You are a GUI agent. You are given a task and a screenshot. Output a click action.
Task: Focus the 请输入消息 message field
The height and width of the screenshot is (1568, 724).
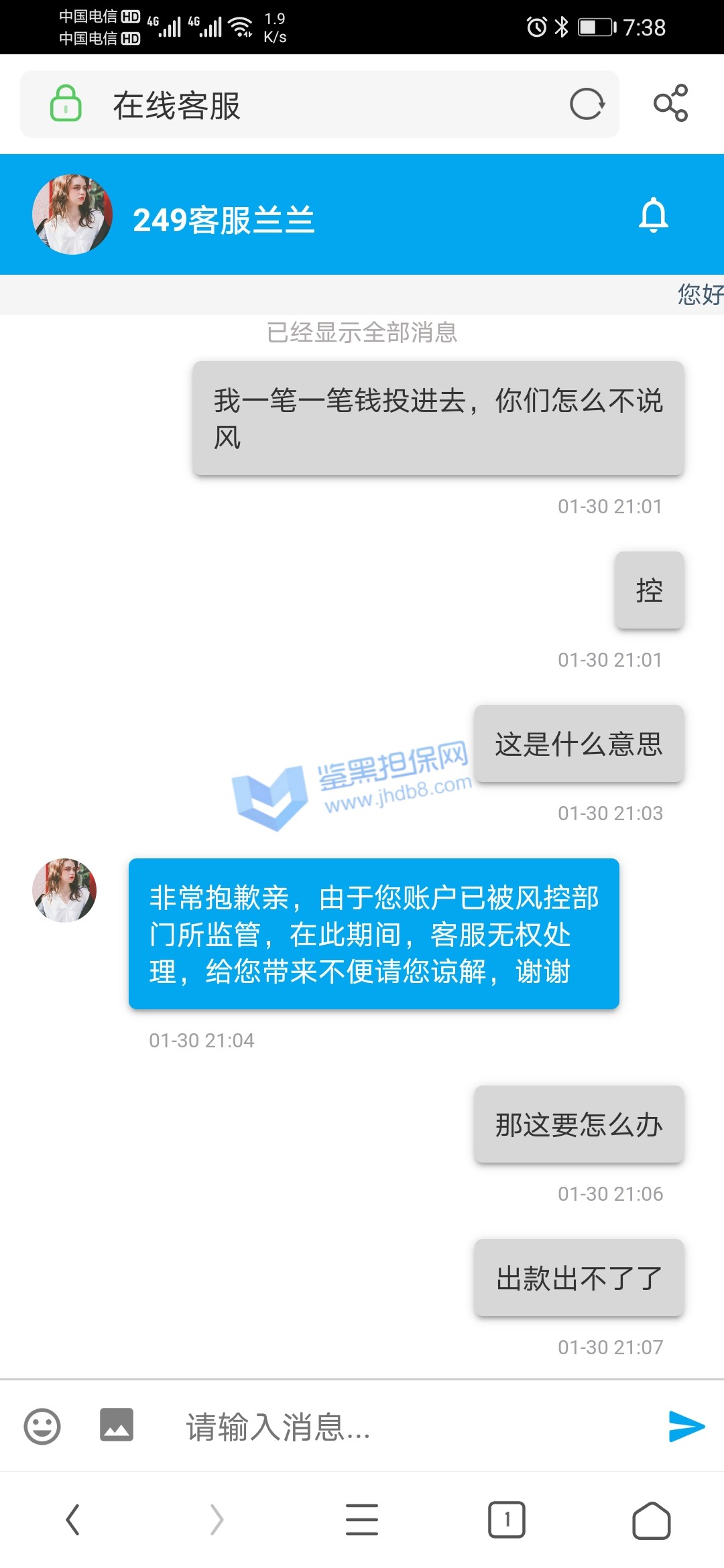(402, 1427)
